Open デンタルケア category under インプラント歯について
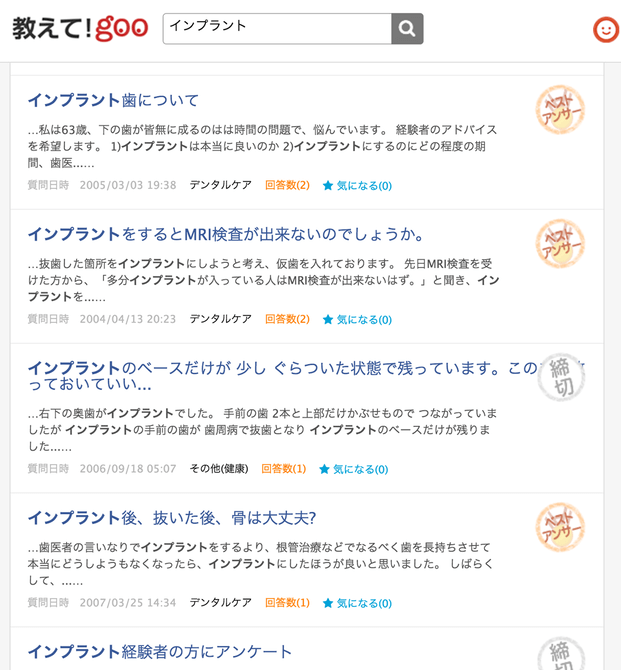This screenshot has width=621, height=670. click(220, 185)
